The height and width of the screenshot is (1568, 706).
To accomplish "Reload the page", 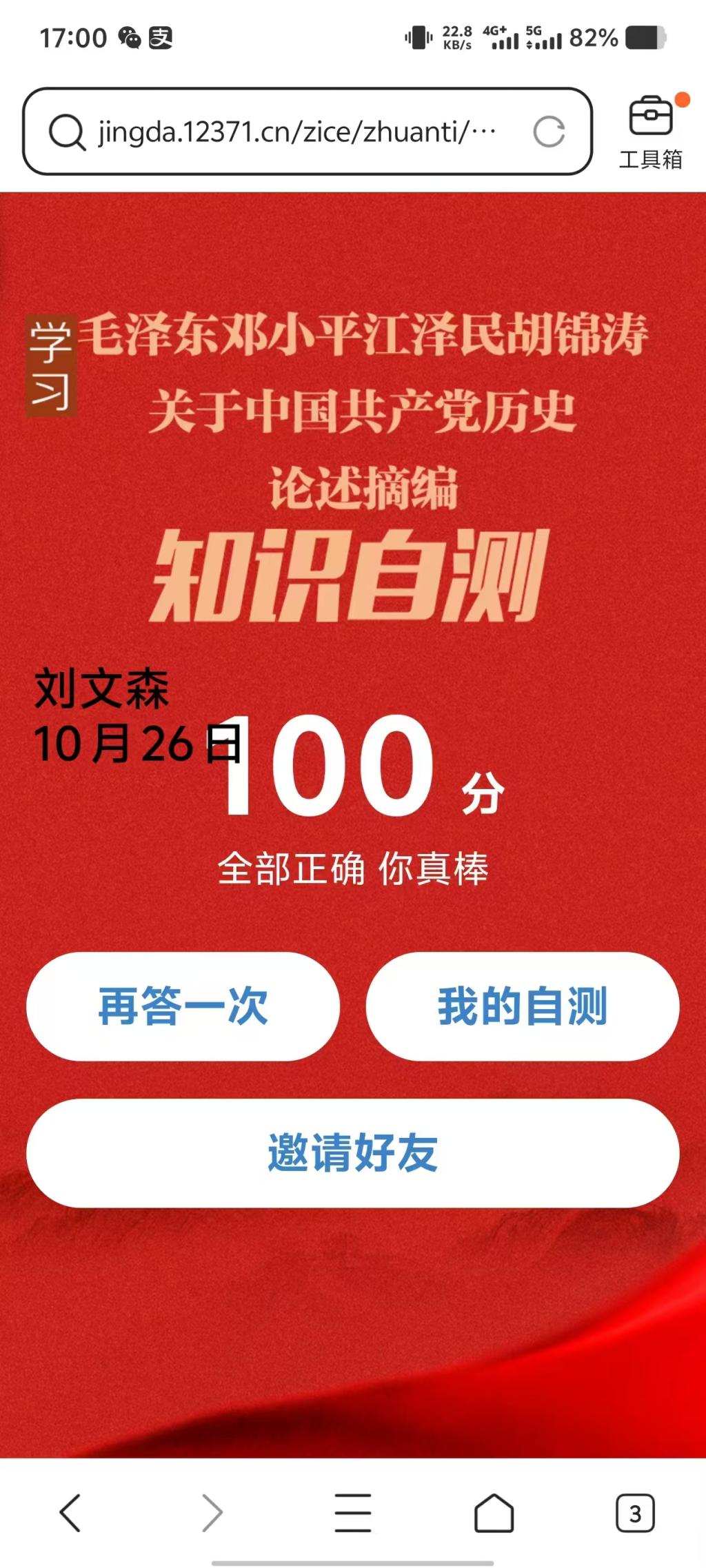I will point(549,132).
